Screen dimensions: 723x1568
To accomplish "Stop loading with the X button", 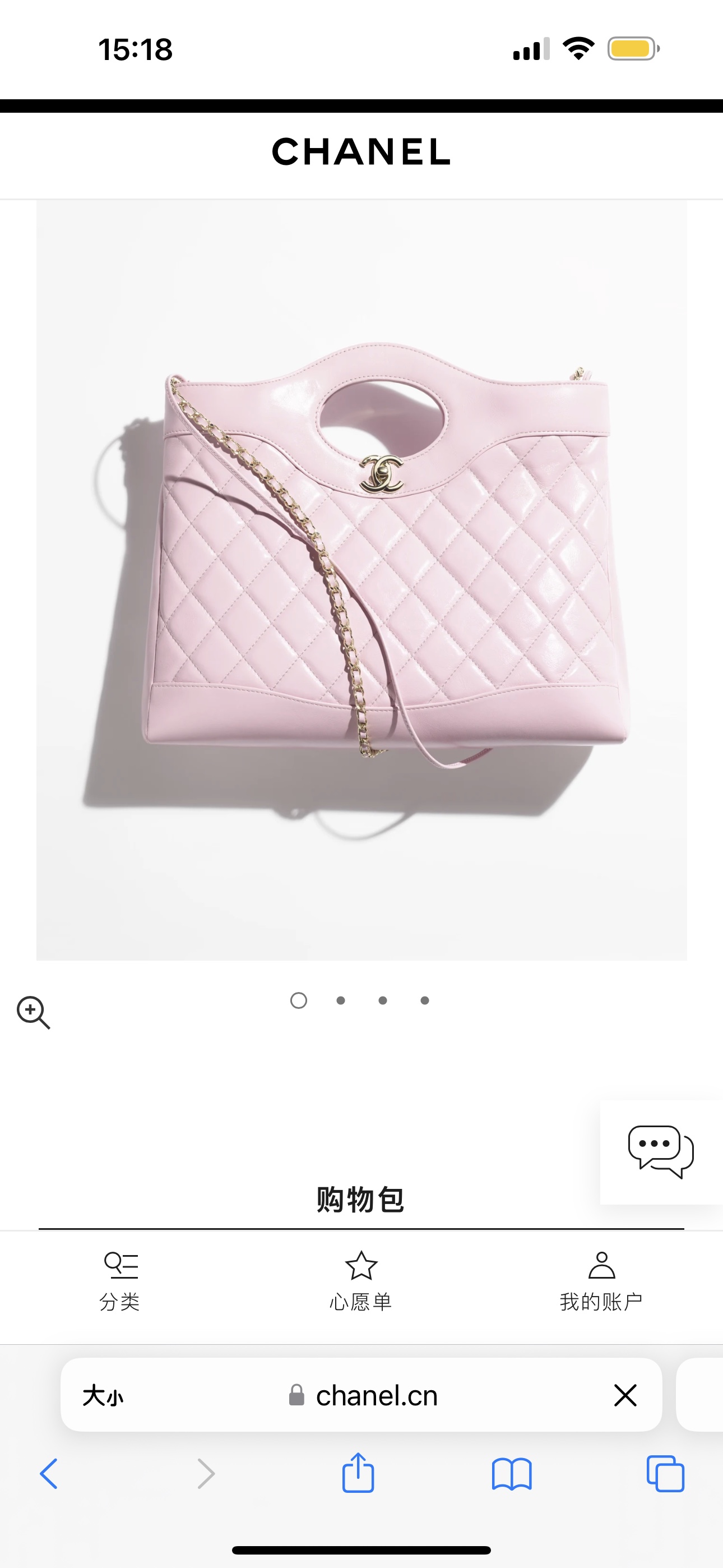I will click(x=625, y=1395).
